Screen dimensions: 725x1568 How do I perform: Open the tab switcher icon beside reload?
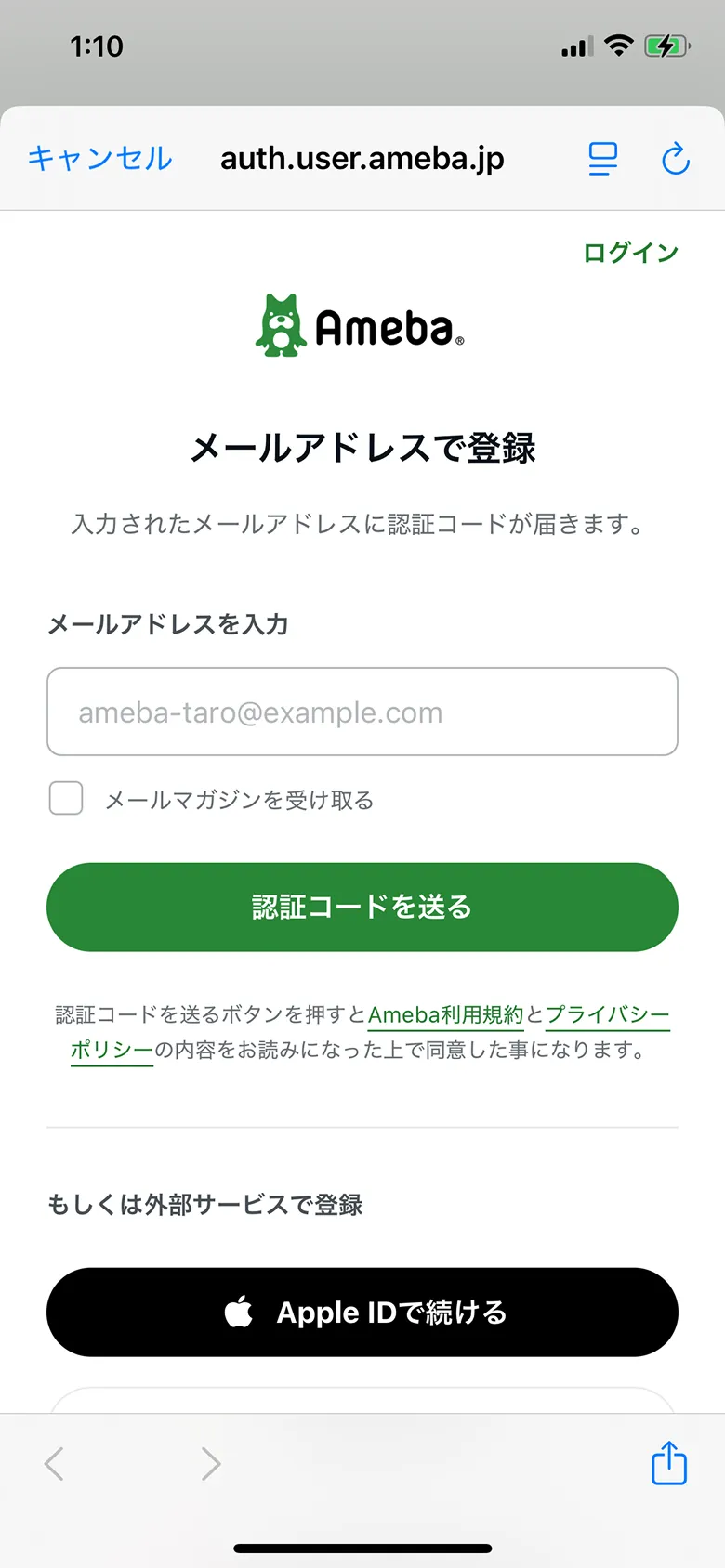602,158
